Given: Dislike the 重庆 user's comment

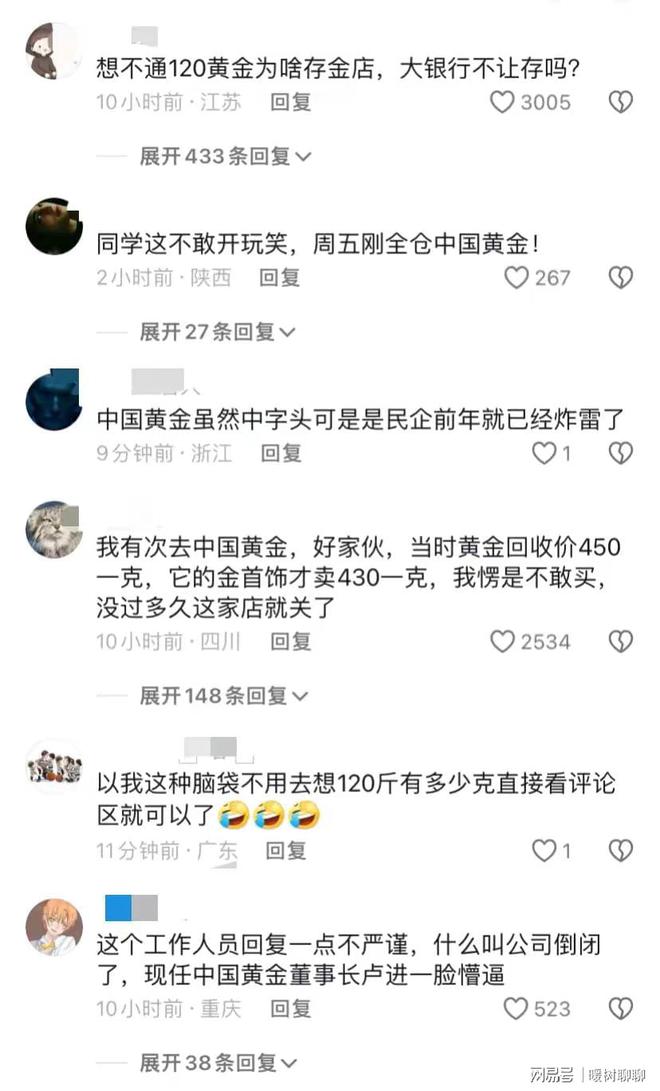Looking at the screenshot, I should point(621,1009).
